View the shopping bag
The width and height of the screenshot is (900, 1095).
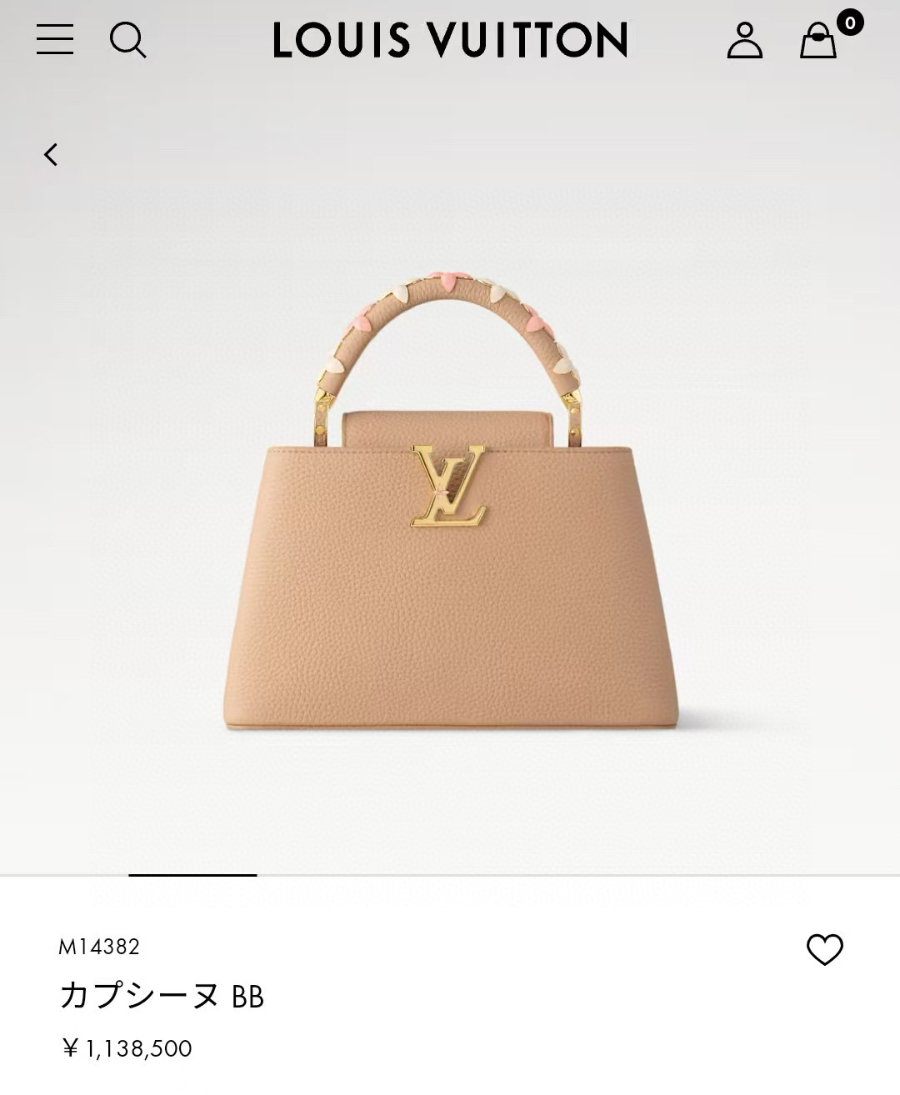[x=819, y=41]
